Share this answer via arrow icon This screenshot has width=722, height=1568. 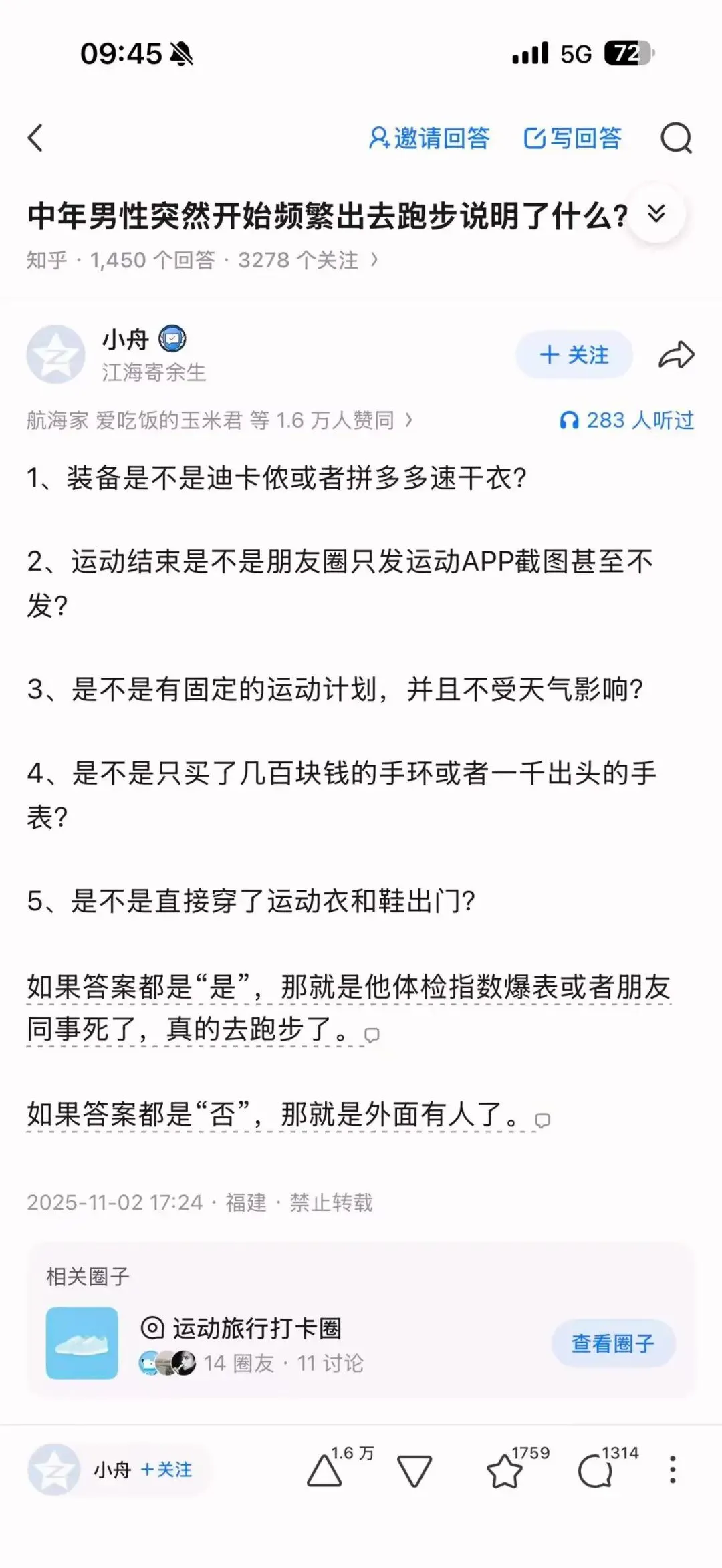point(676,354)
